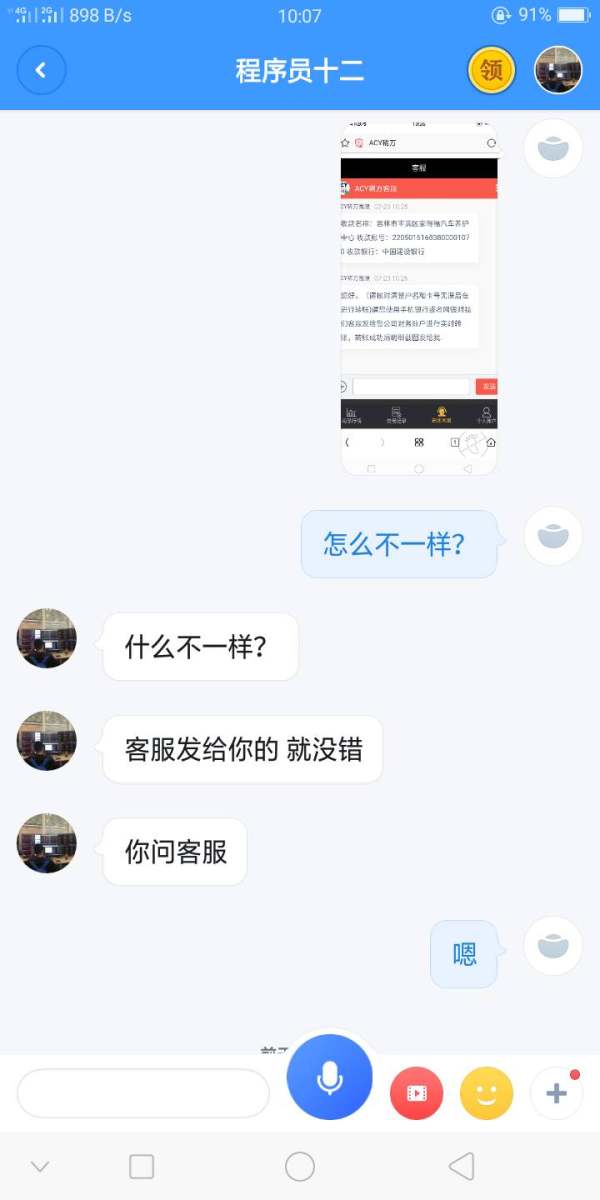Open the contact avatar in header

pyautogui.click(x=558, y=70)
